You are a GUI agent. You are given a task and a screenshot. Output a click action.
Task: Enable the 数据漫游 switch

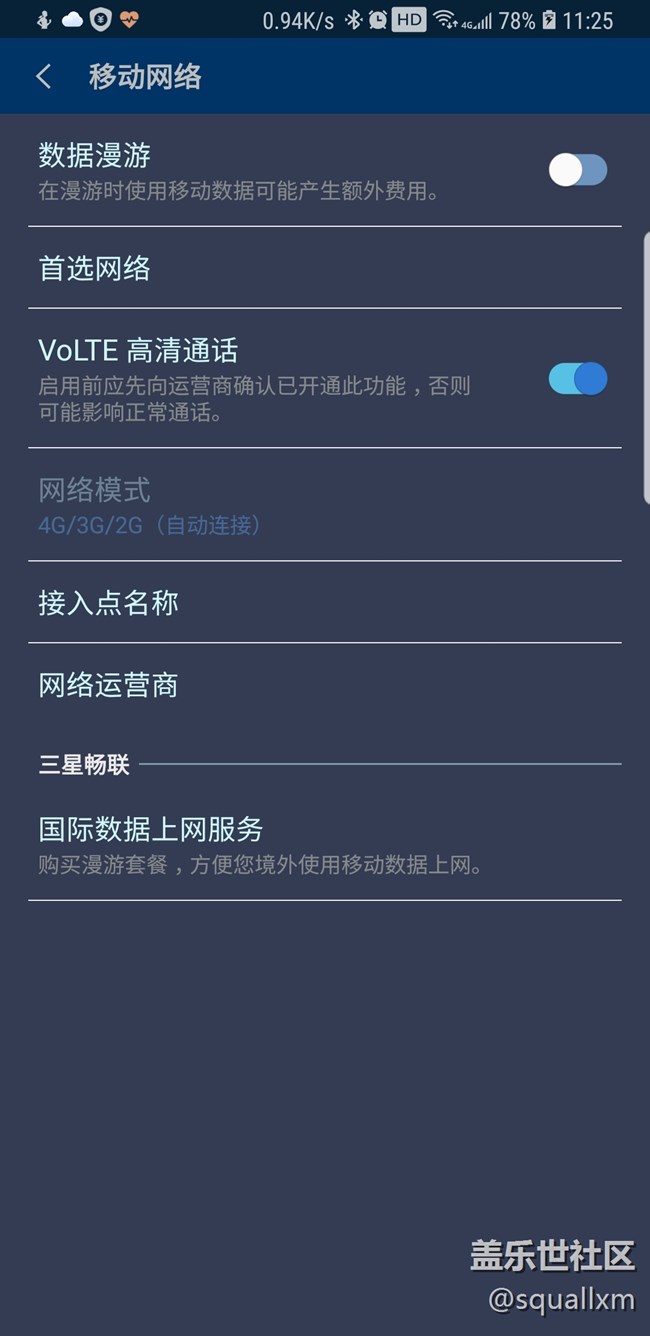pyautogui.click(x=577, y=170)
